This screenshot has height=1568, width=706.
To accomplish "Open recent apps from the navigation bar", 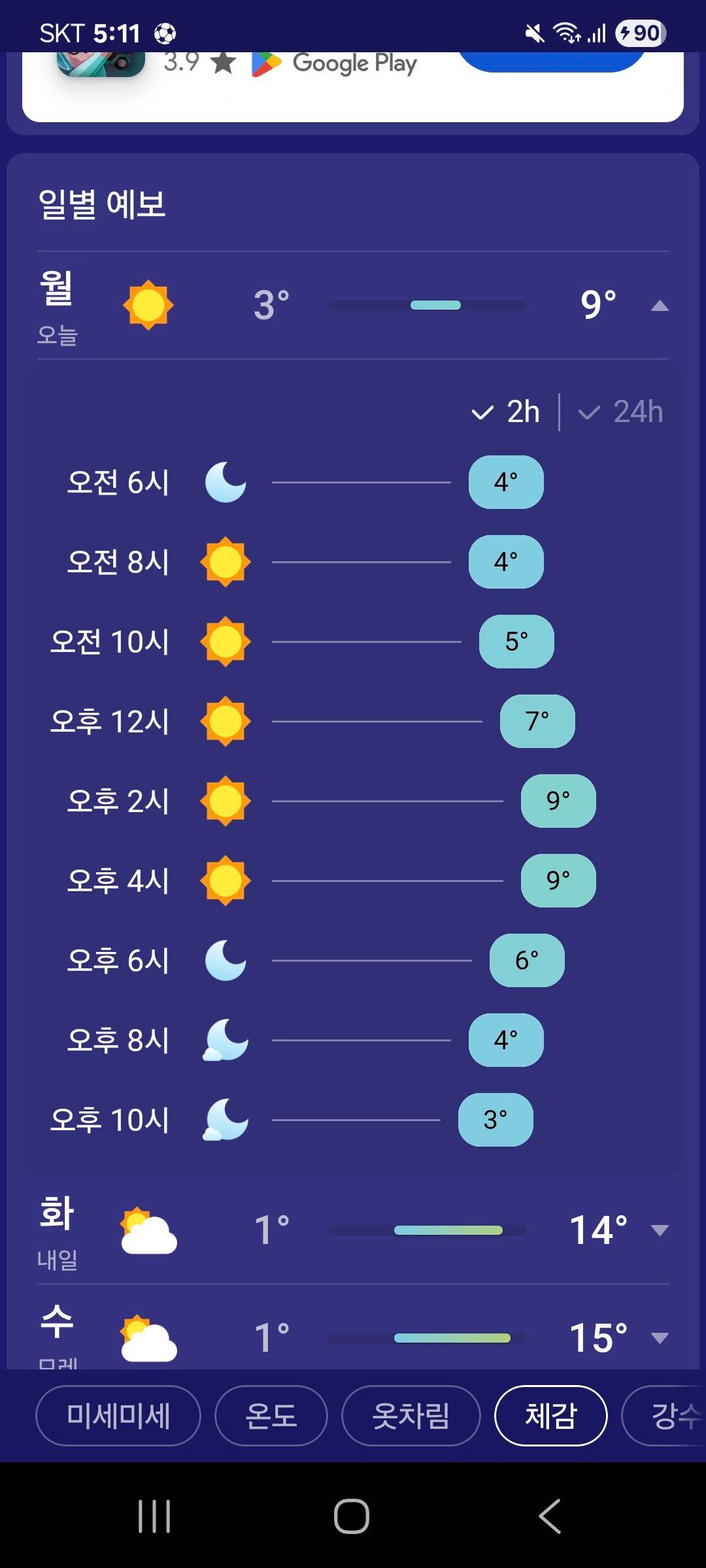I will pos(154,1516).
